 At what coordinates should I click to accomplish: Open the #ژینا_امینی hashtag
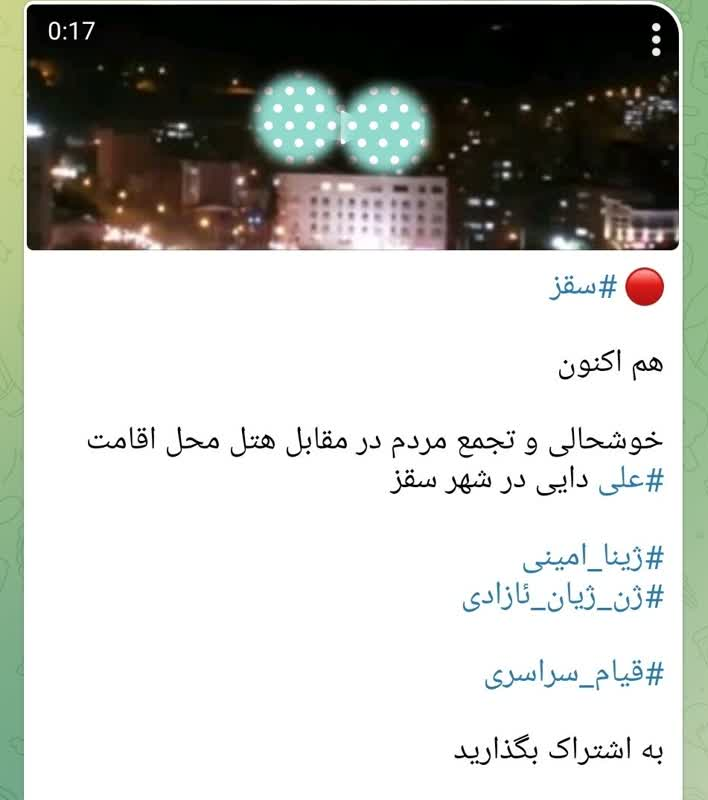[x=594, y=558]
